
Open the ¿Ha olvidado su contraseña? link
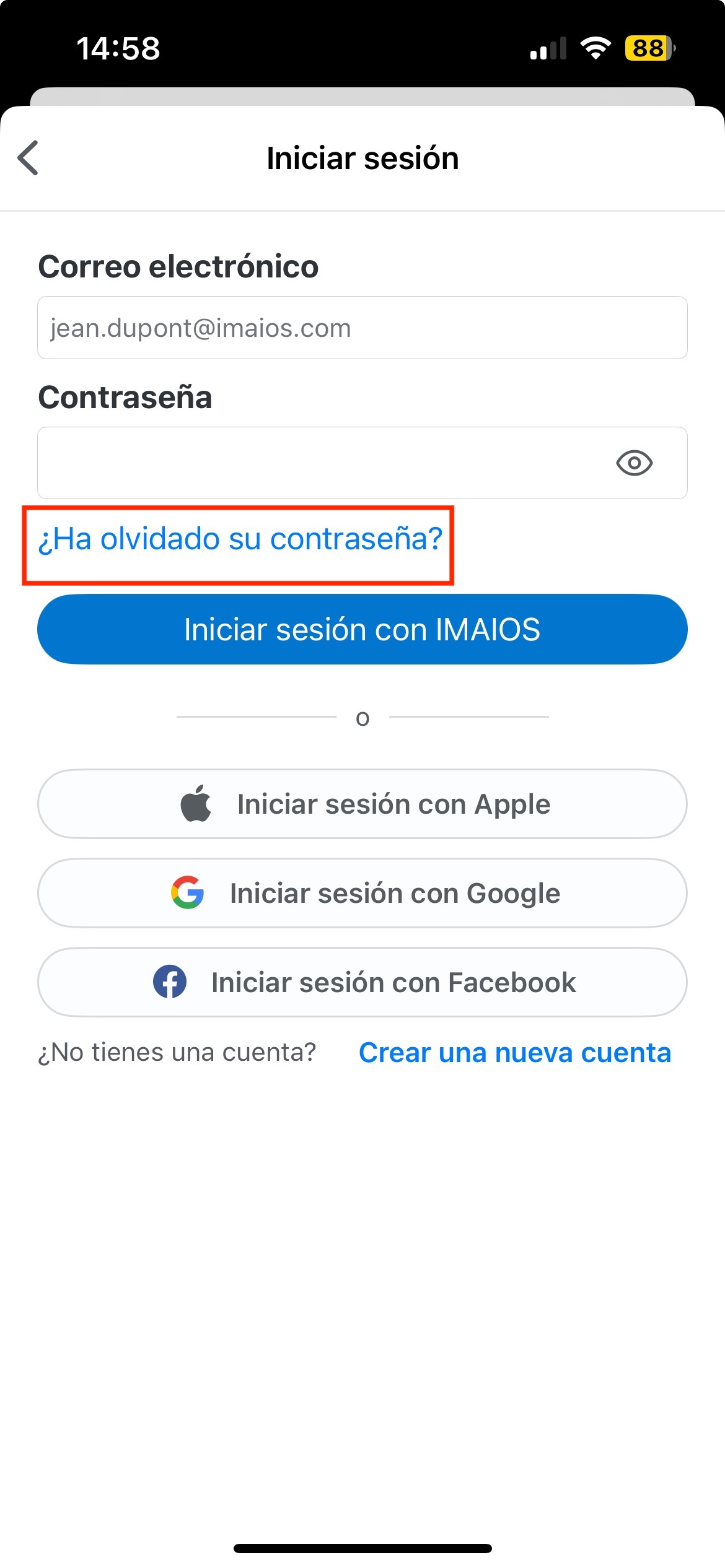pyautogui.click(x=240, y=539)
